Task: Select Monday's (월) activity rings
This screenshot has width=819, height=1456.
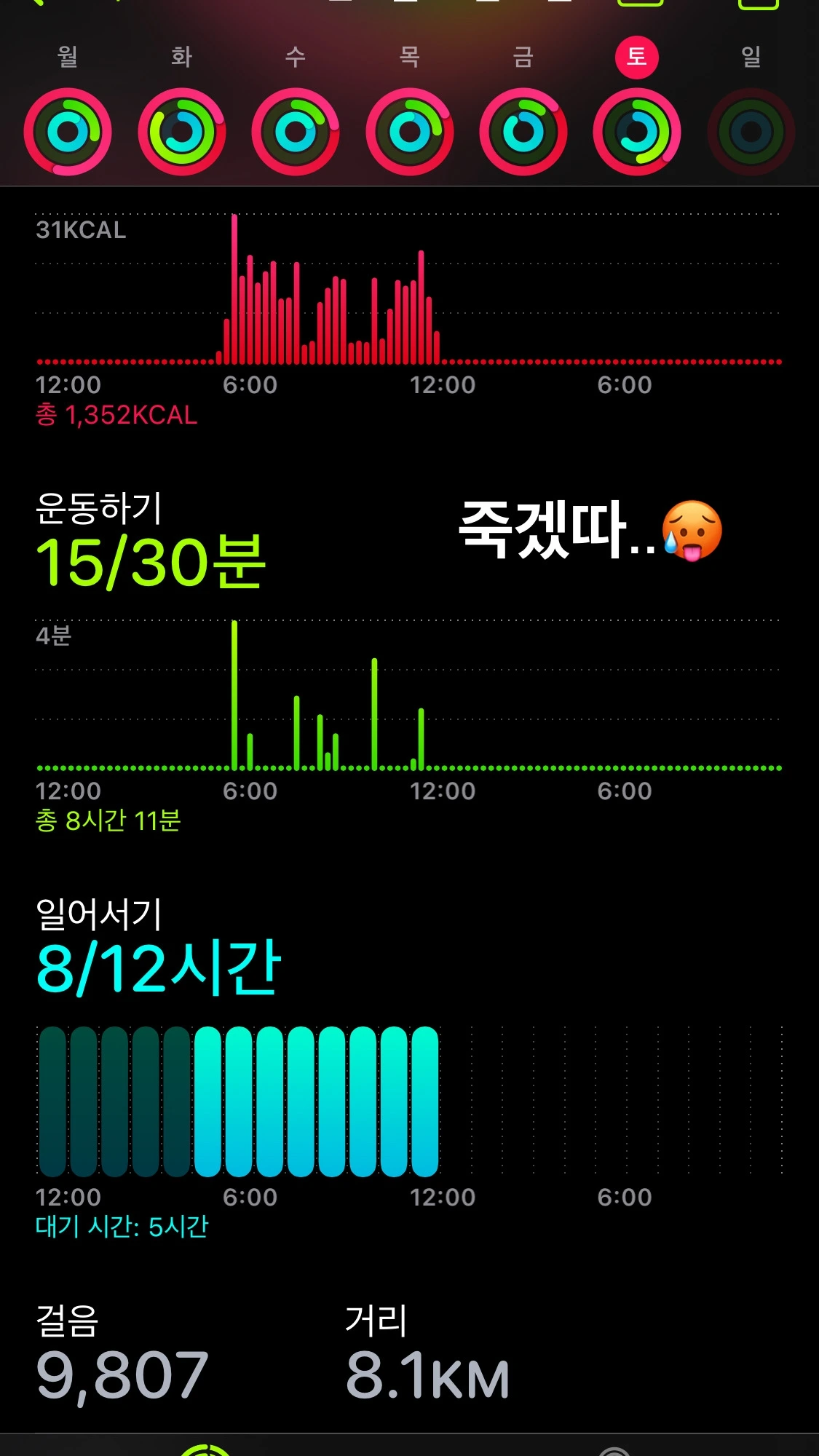Action: [68, 132]
